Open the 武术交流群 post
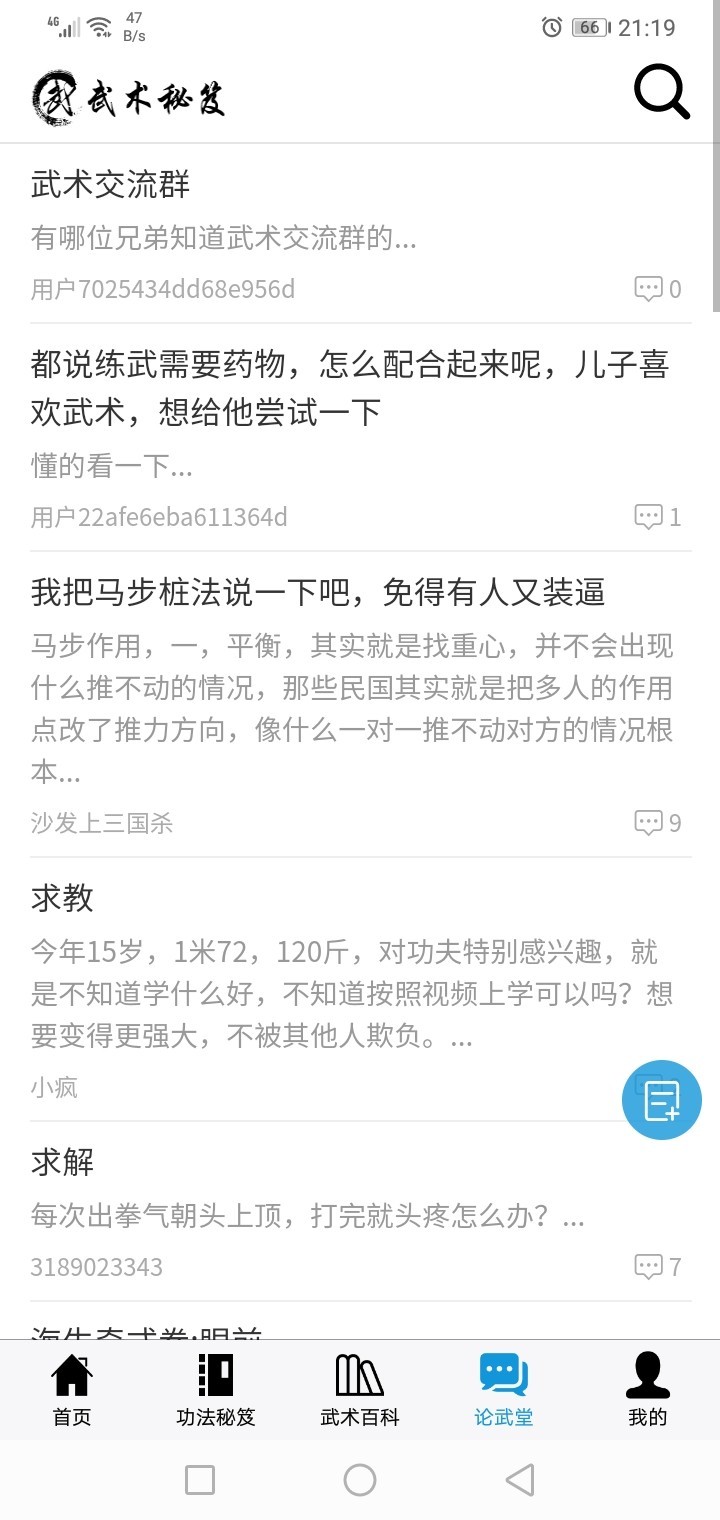 pos(360,234)
